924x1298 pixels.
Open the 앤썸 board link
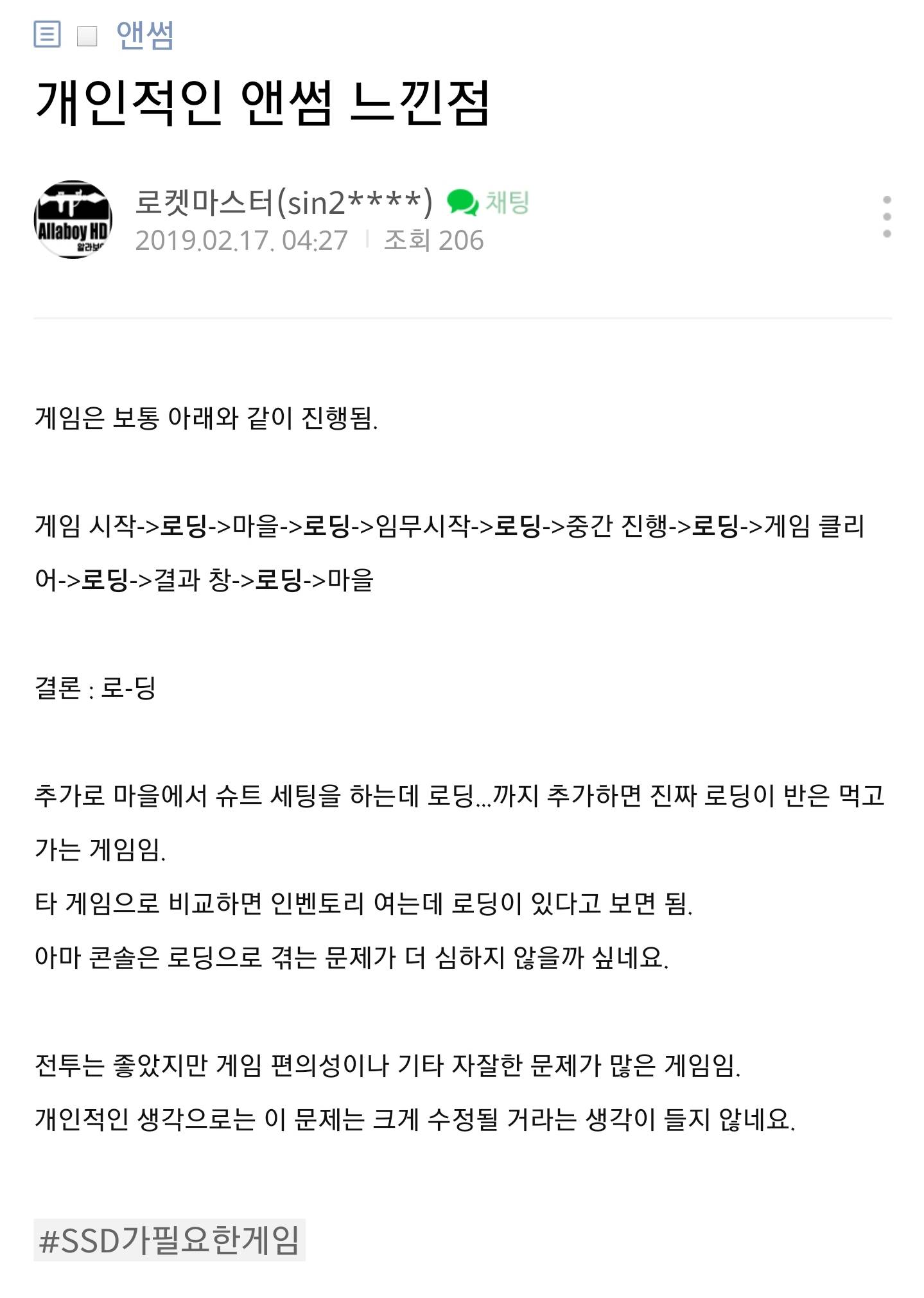click(x=144, y=35)
